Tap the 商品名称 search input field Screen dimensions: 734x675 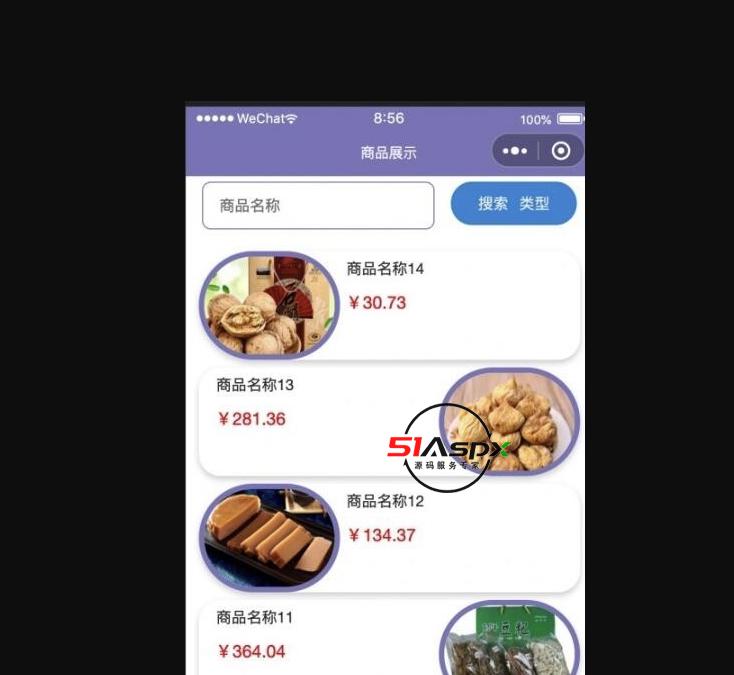pyautogui.click(x=318, y=205)
